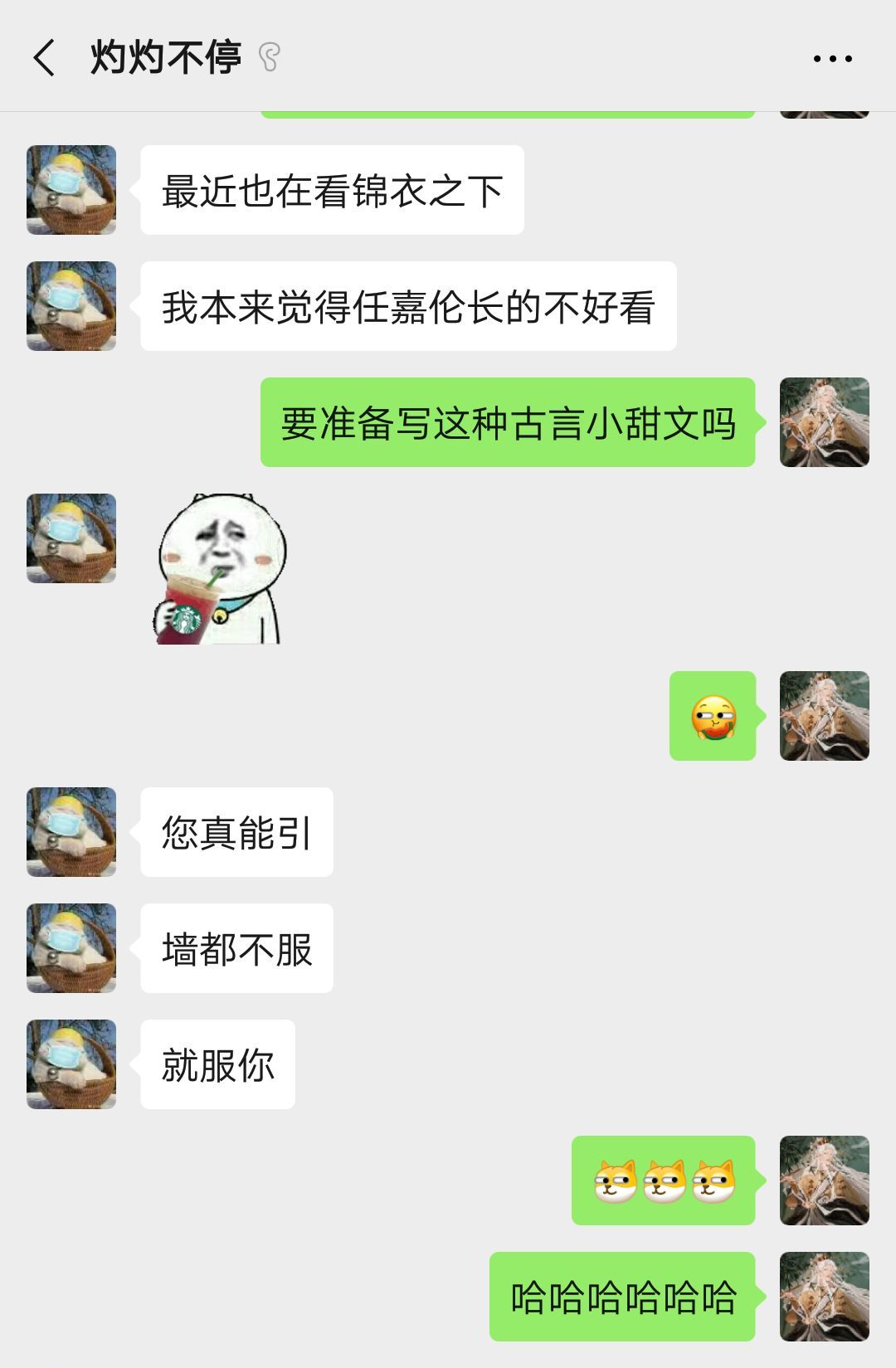Open my avatar beside 哈哈哈哈哈哈
896x1368 pixels.
tap(824, 1296)
